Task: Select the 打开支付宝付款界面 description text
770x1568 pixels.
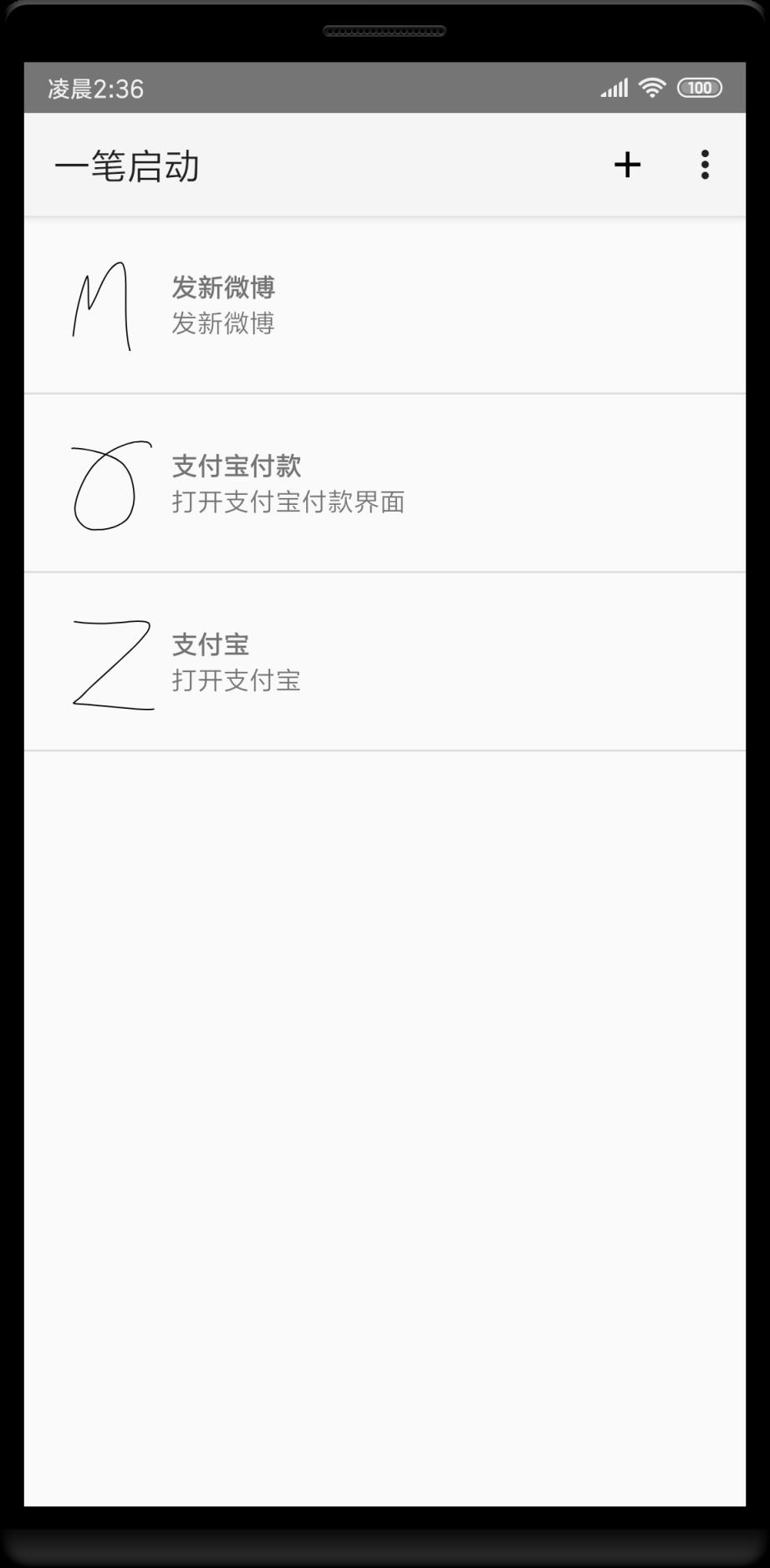Action: point(288,502)
